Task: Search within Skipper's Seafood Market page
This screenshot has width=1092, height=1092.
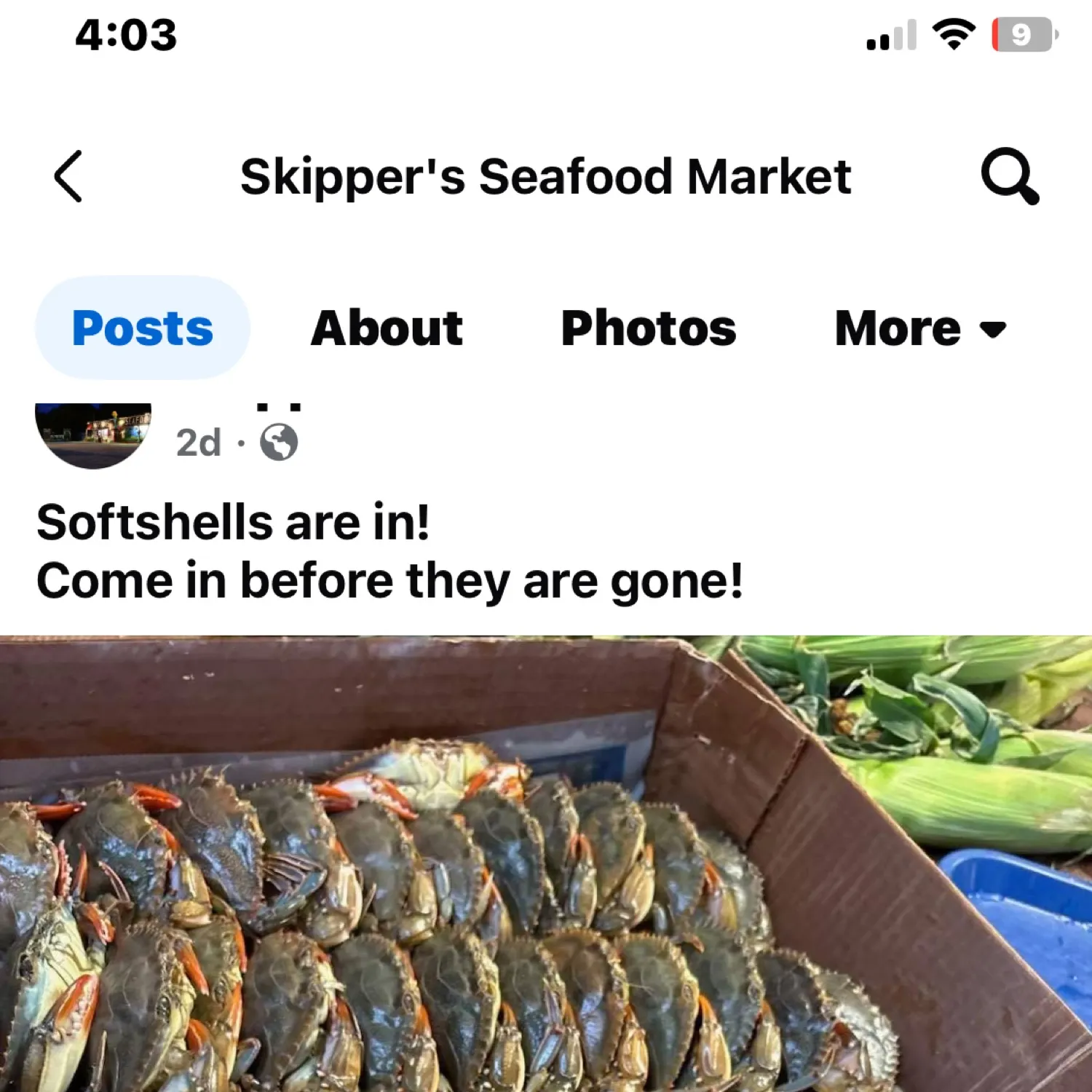Action: coord(1010,176)
